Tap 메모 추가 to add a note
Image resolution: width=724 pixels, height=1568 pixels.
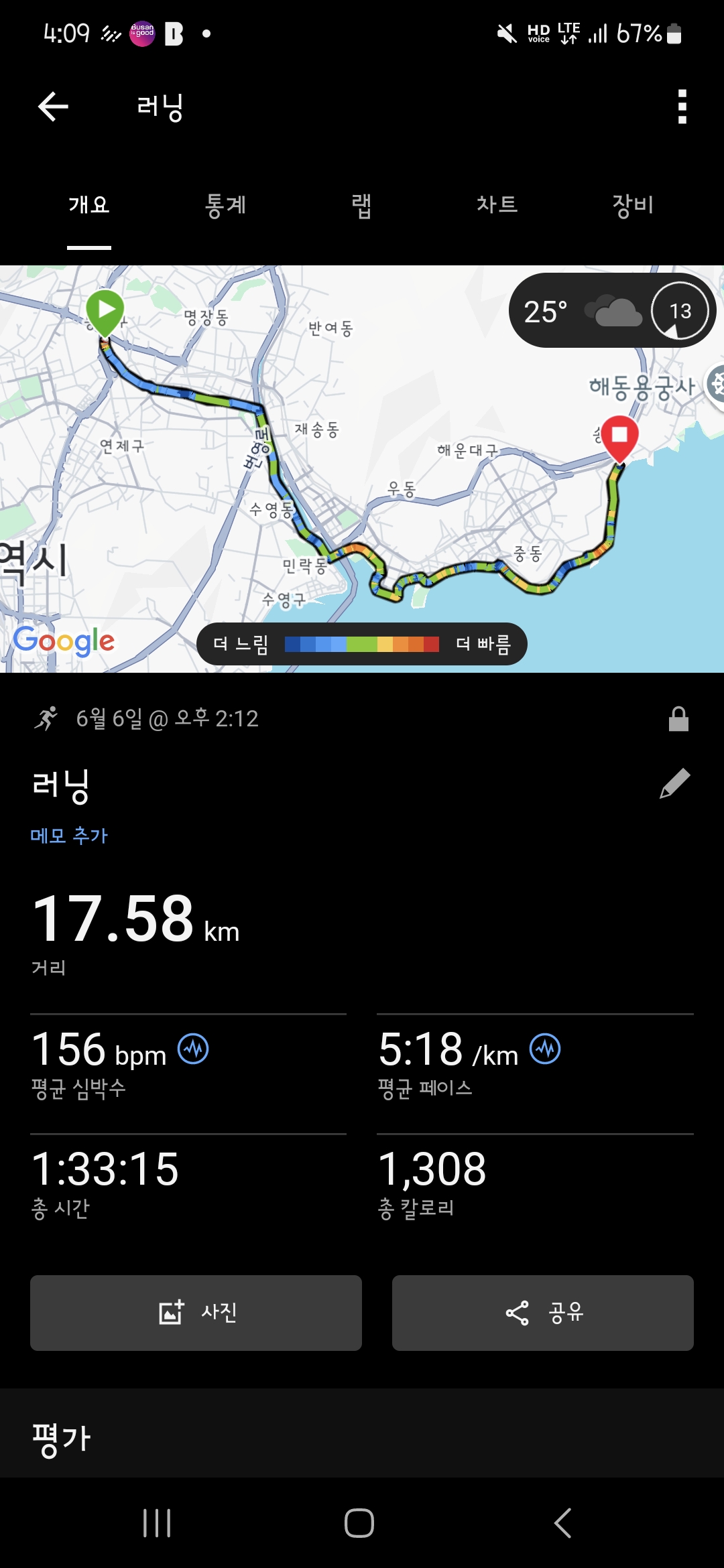pyautogui.click(x=69, y=836)
